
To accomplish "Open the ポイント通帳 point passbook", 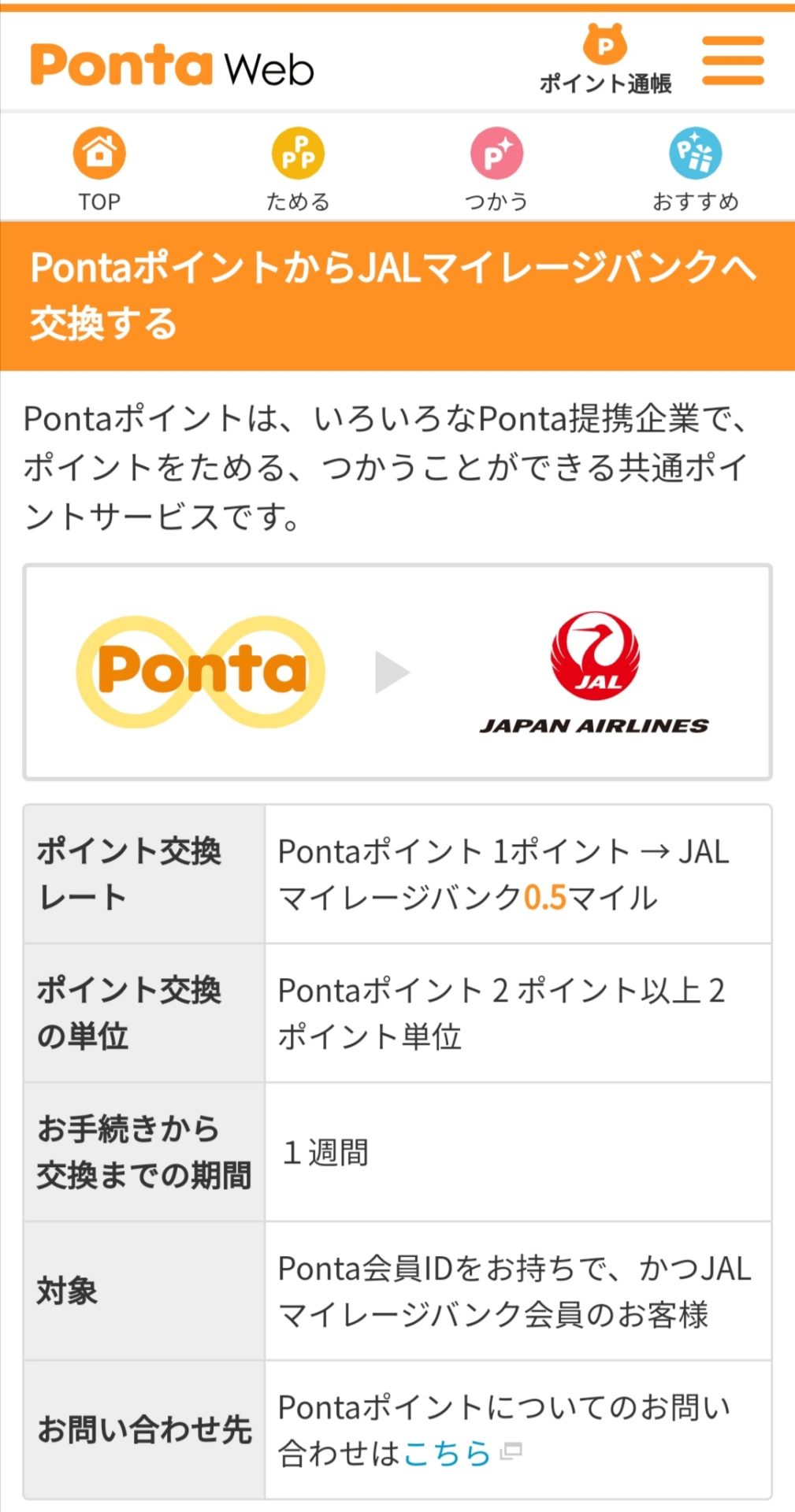I will (x=605, y=59).
